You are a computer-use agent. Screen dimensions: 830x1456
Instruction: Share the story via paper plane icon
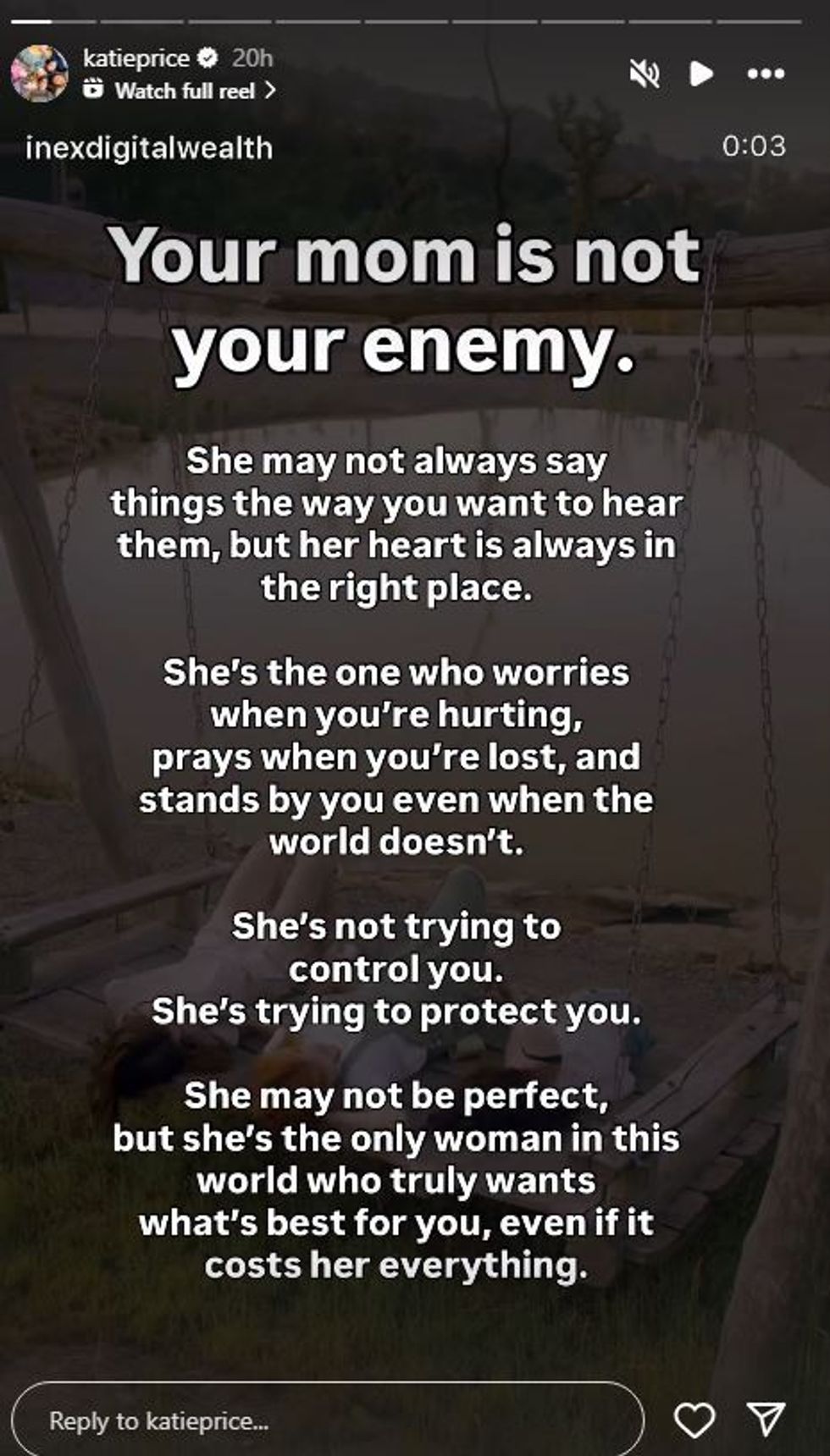[x=766, y=1418]
